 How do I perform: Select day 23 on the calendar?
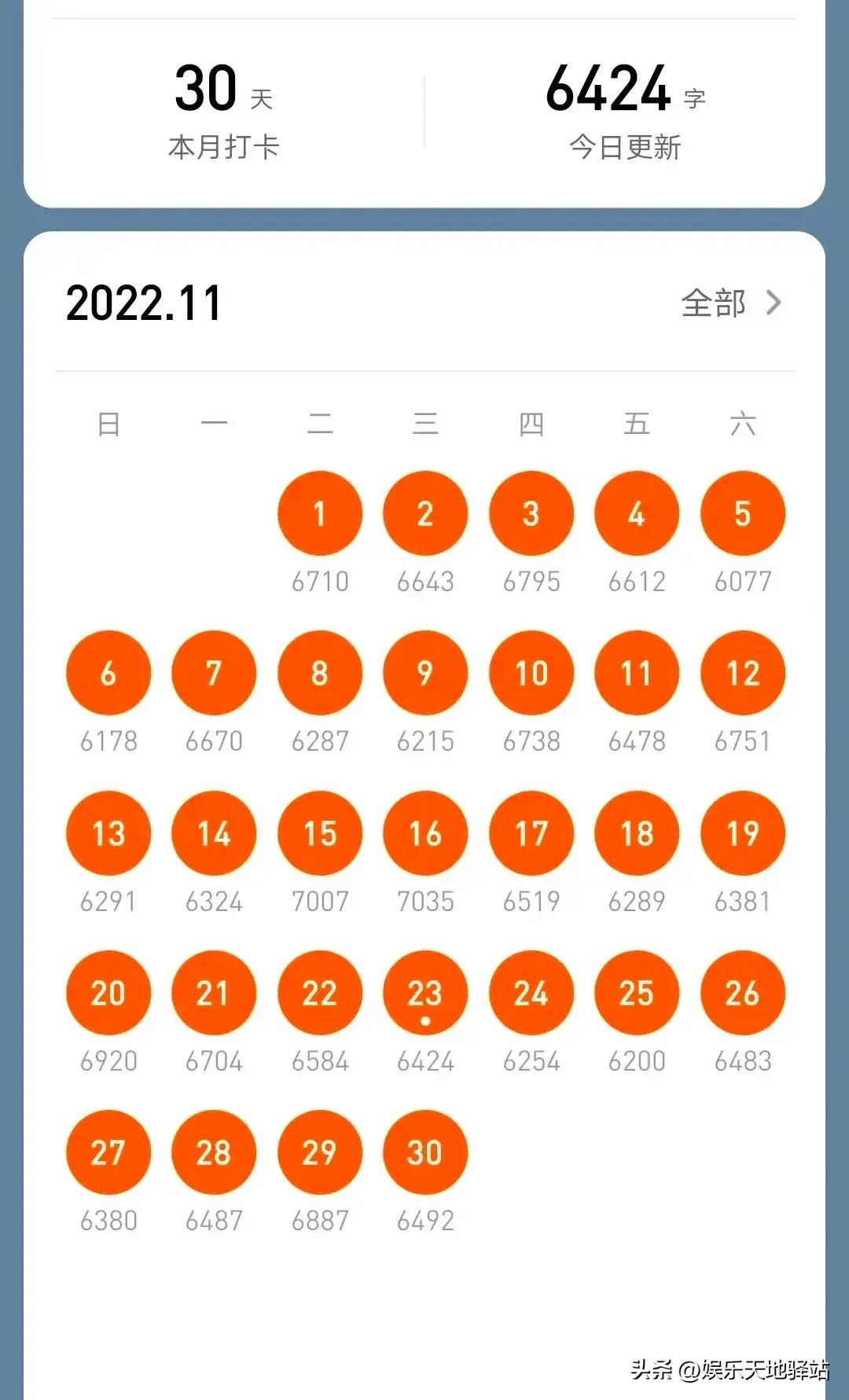pos(425,994)
